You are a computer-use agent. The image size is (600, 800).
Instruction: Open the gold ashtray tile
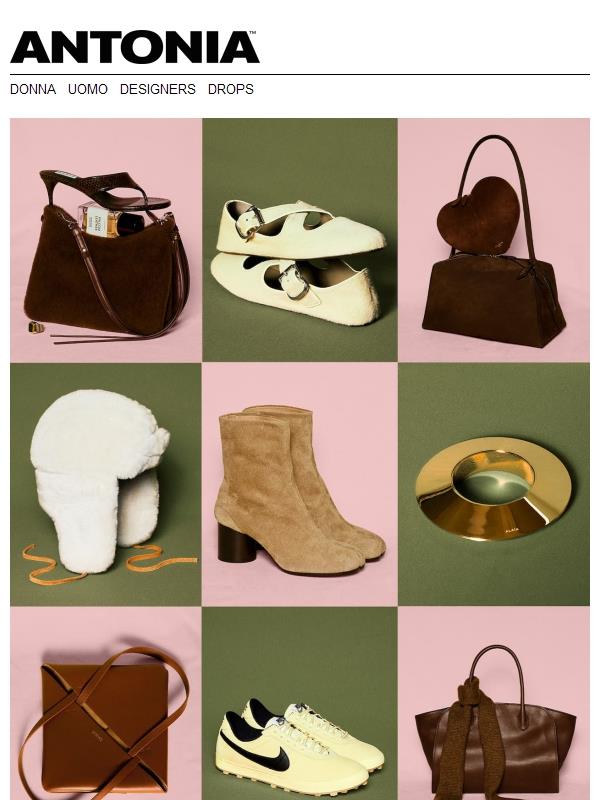click(493, 484)
